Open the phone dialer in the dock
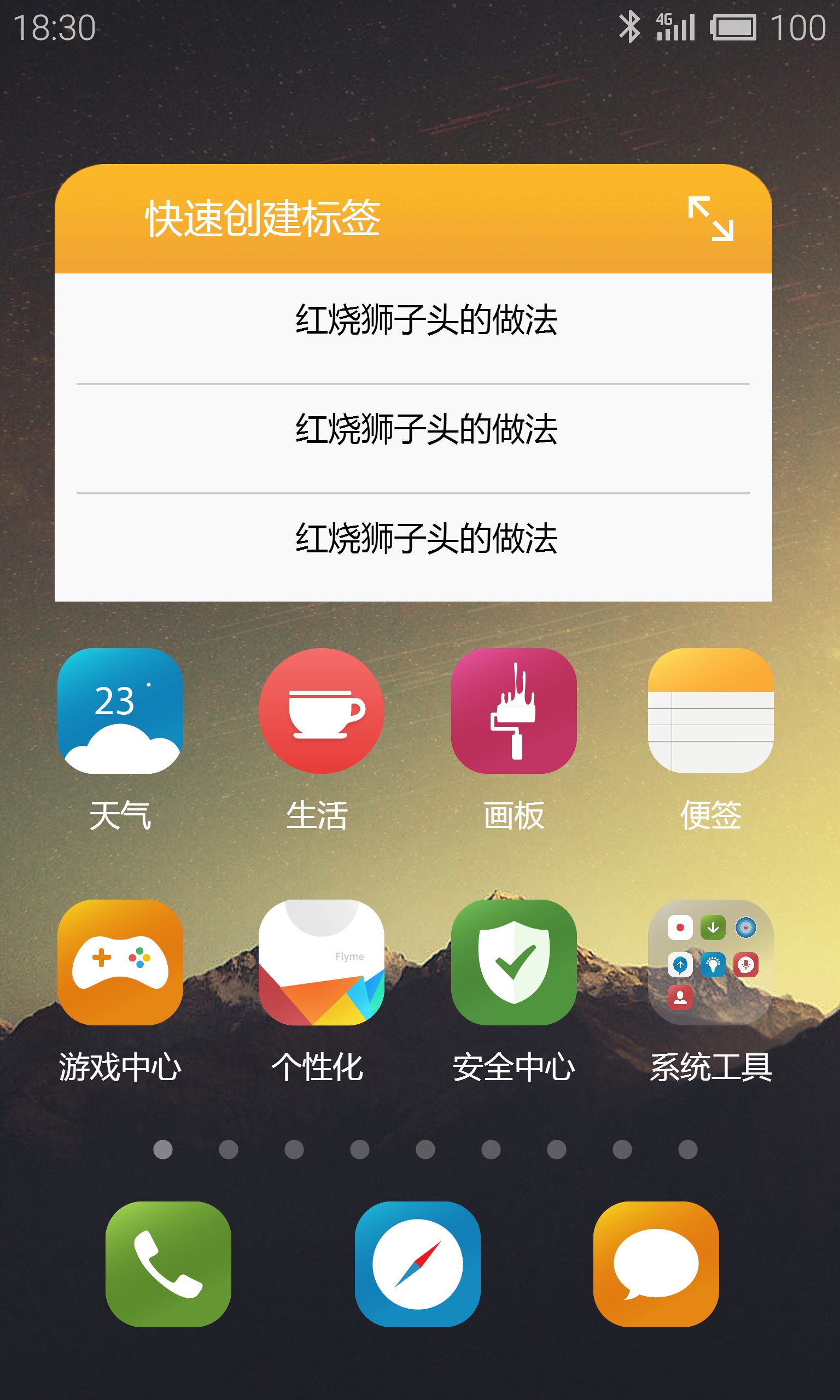 pyautogui.click(x=168, y=1264)
